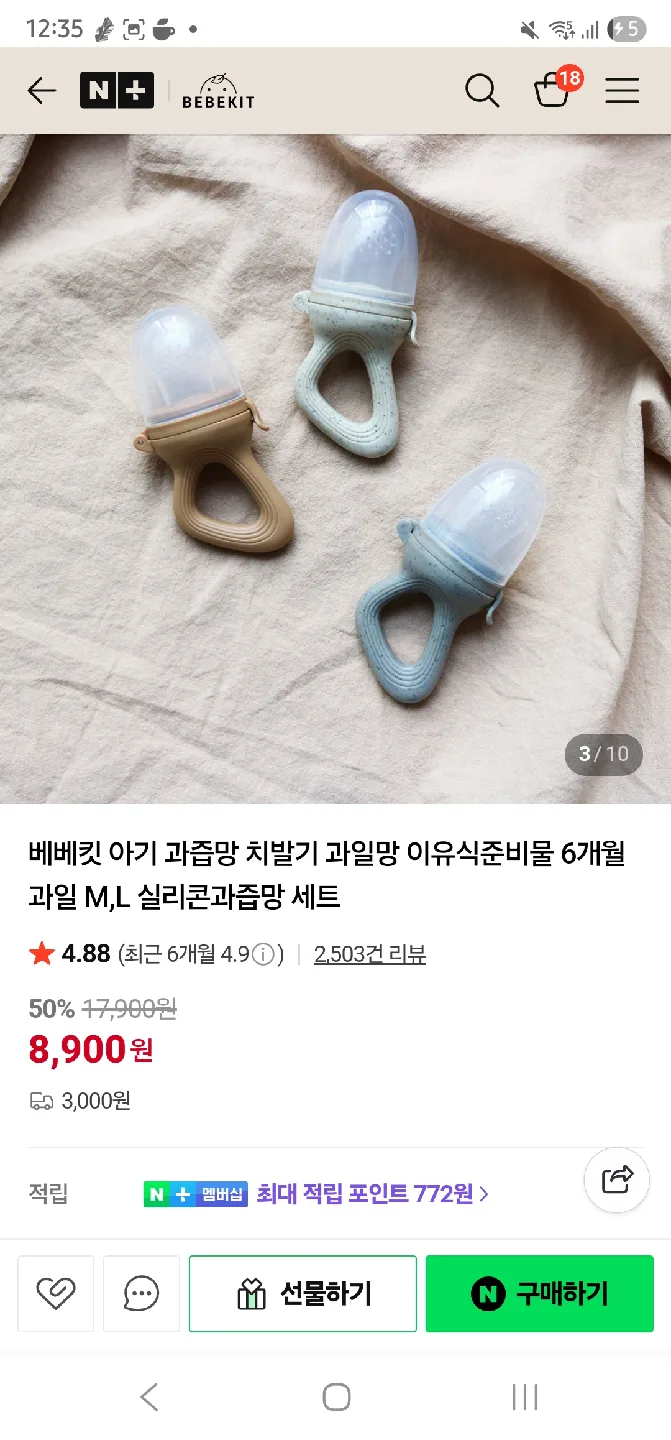Add product to wishlist with heart icon
The width and height of the screenshot is (671, 1440).
pos(56,1294)
